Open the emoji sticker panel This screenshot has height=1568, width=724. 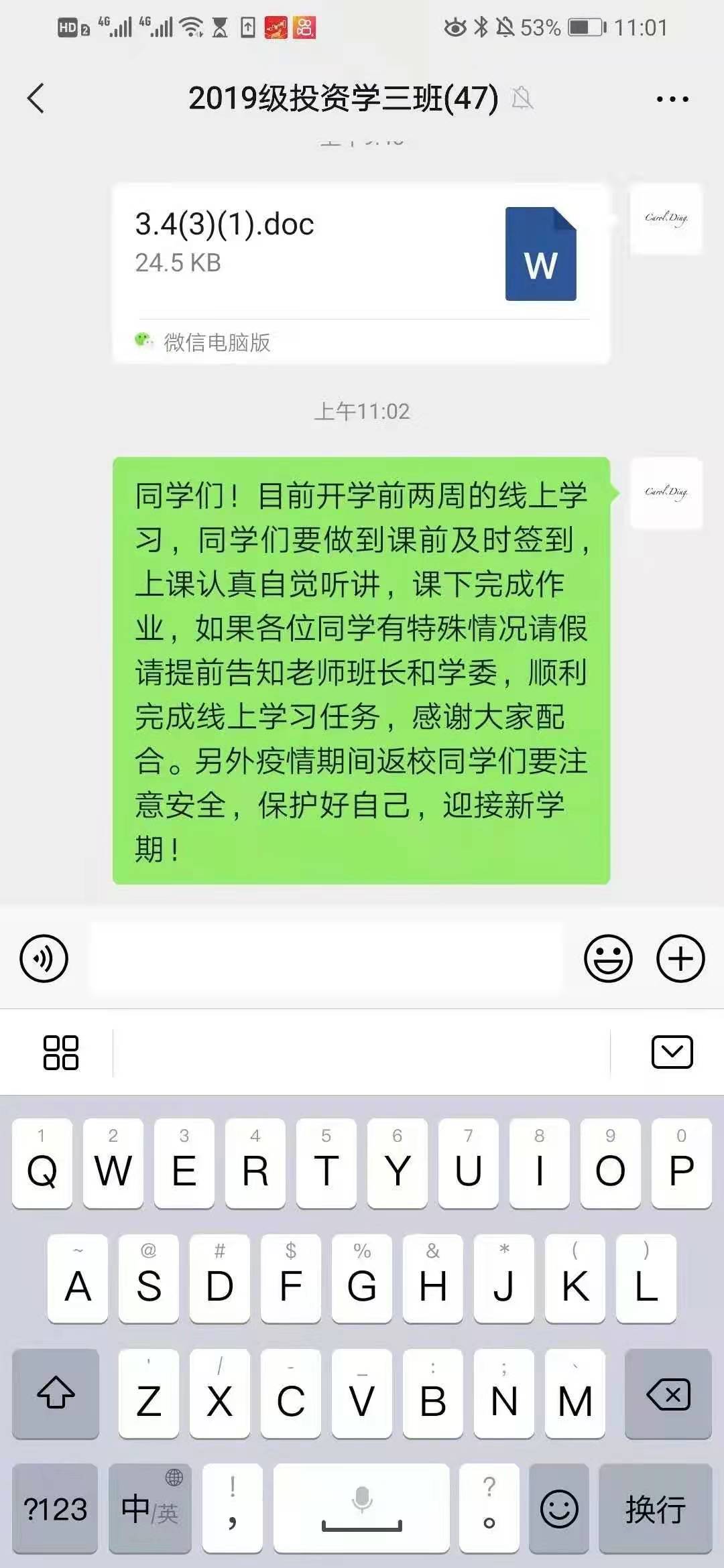(x=608, y=958)
